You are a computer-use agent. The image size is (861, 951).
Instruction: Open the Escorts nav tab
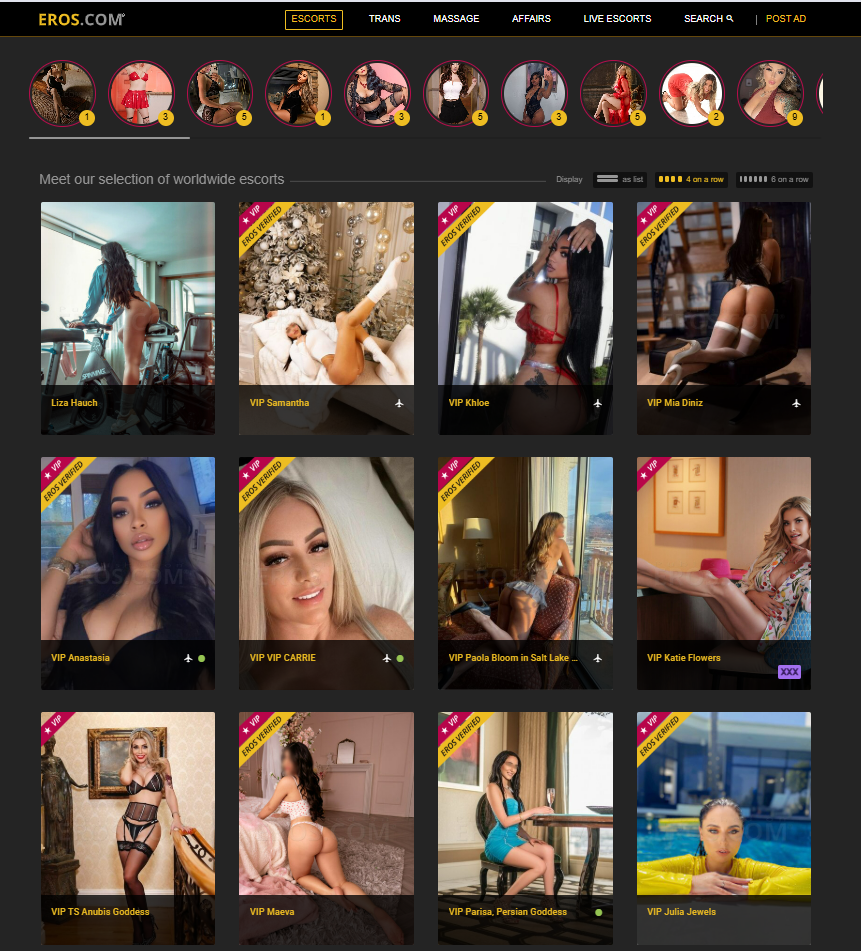tap(313, 19)
